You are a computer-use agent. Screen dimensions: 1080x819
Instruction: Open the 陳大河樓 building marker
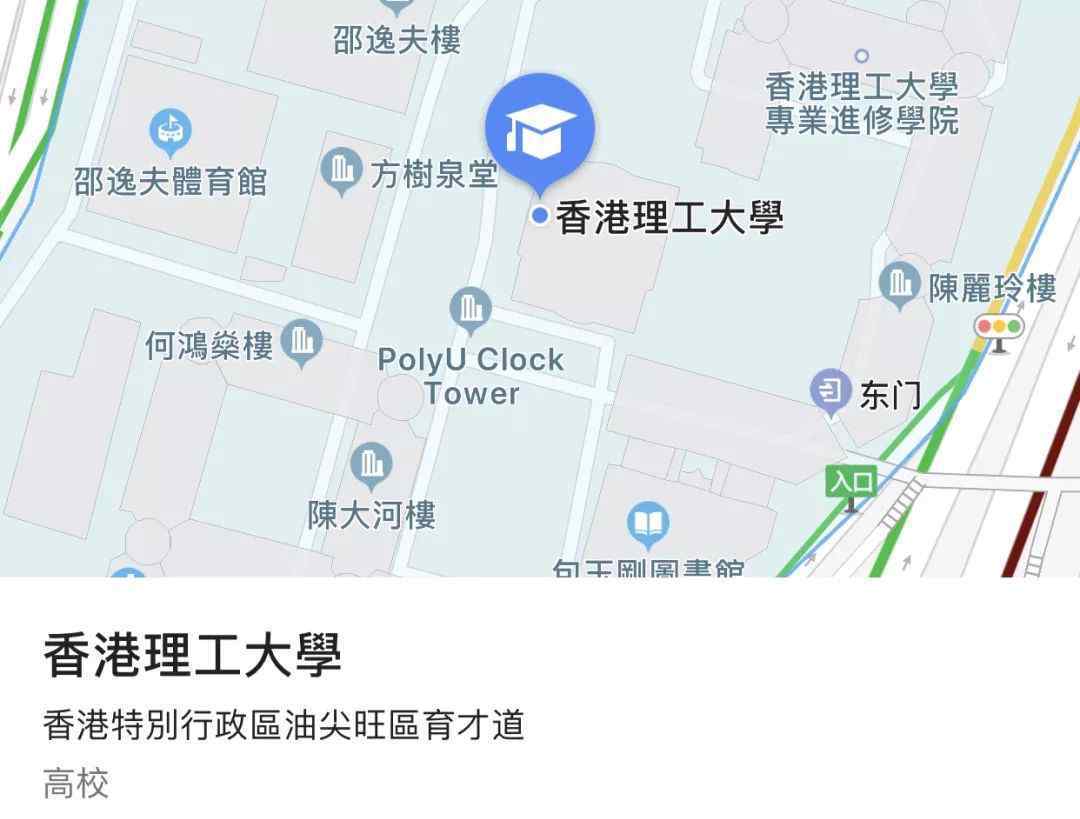(371, 465)
